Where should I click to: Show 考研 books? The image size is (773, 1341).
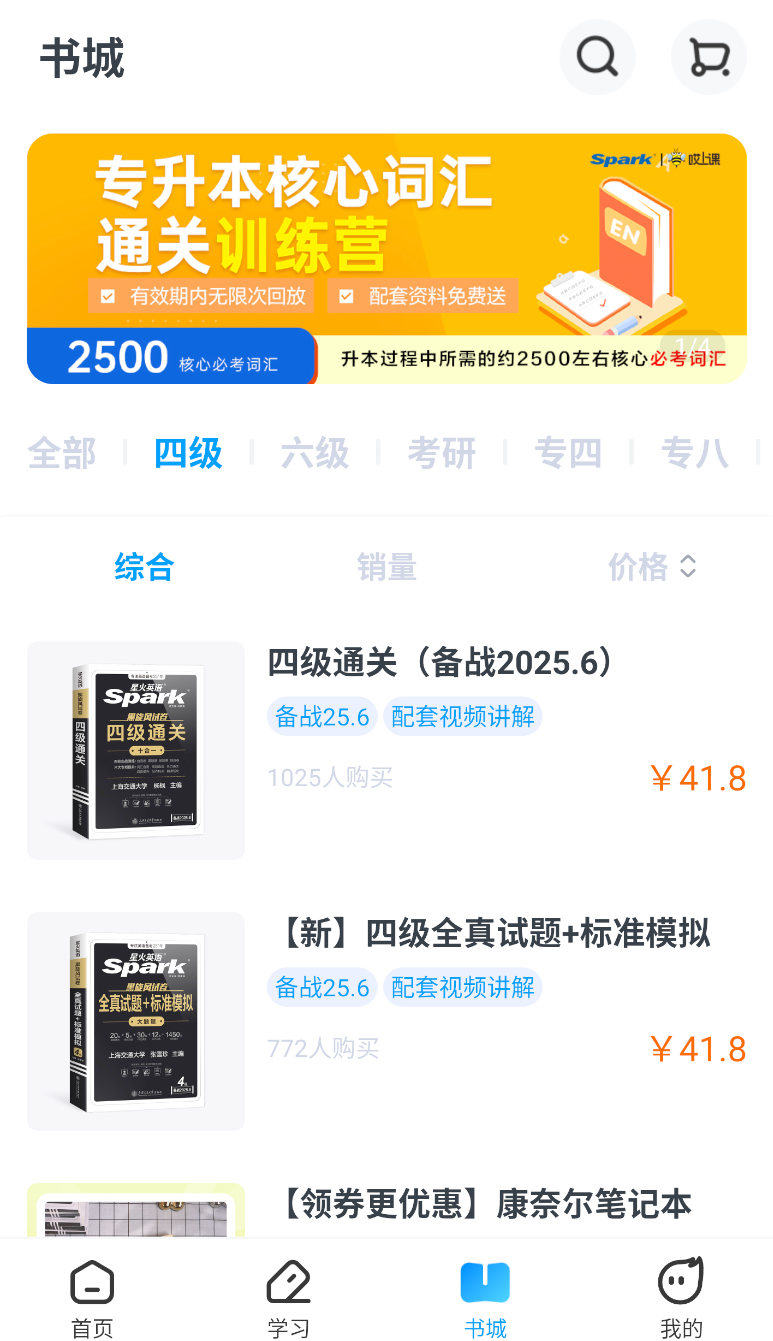(441, 454)
